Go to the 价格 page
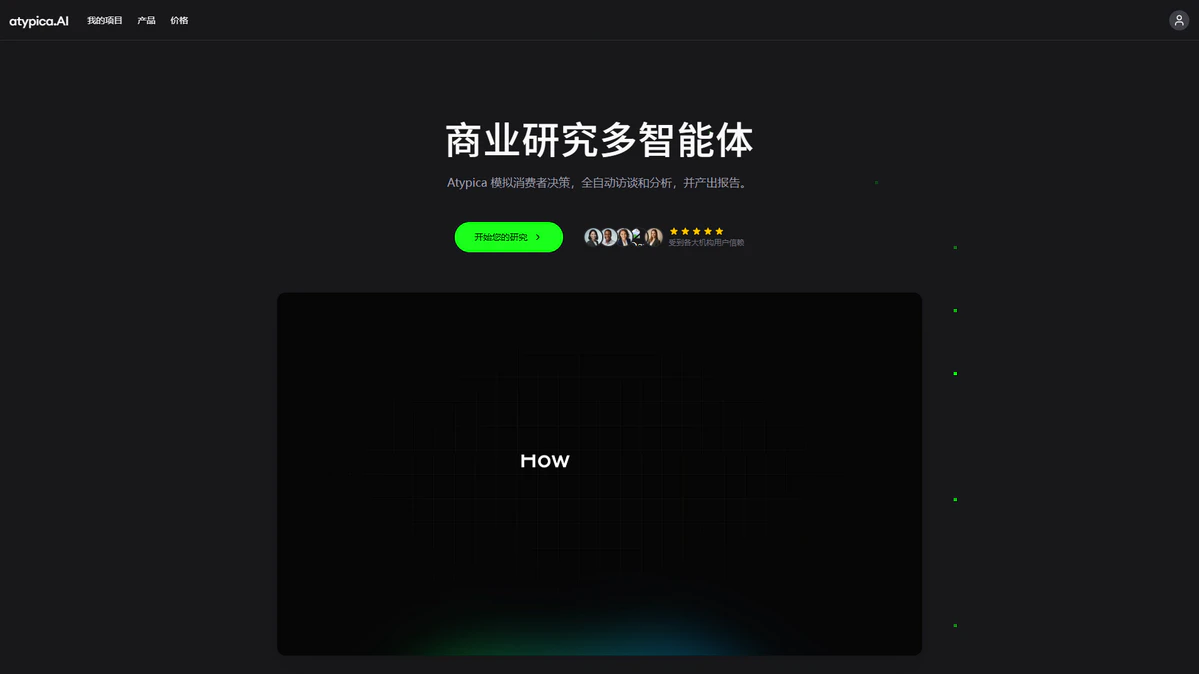 pos(179,20)
